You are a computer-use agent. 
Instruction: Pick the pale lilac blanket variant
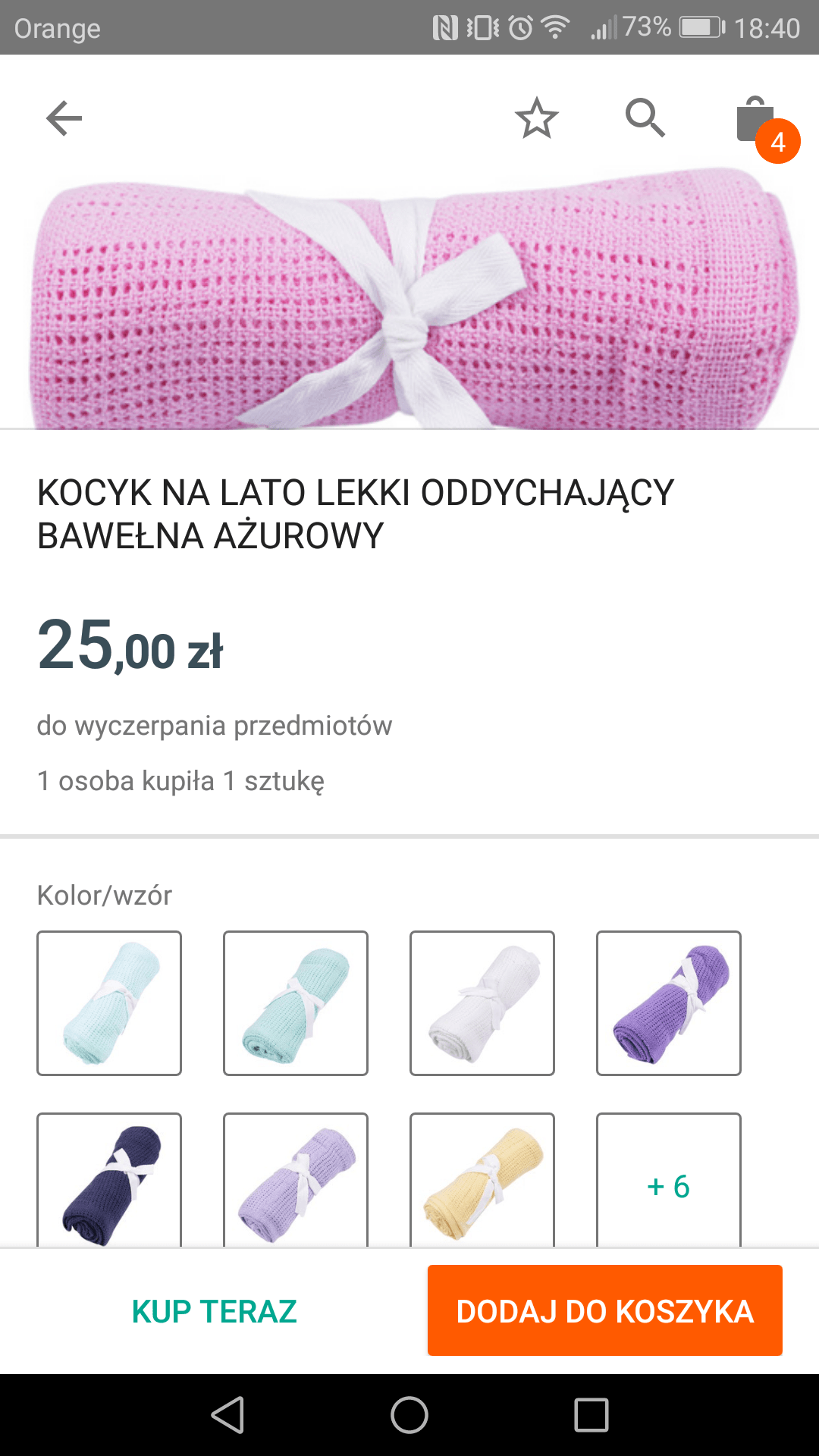(x=296, y=1179)
